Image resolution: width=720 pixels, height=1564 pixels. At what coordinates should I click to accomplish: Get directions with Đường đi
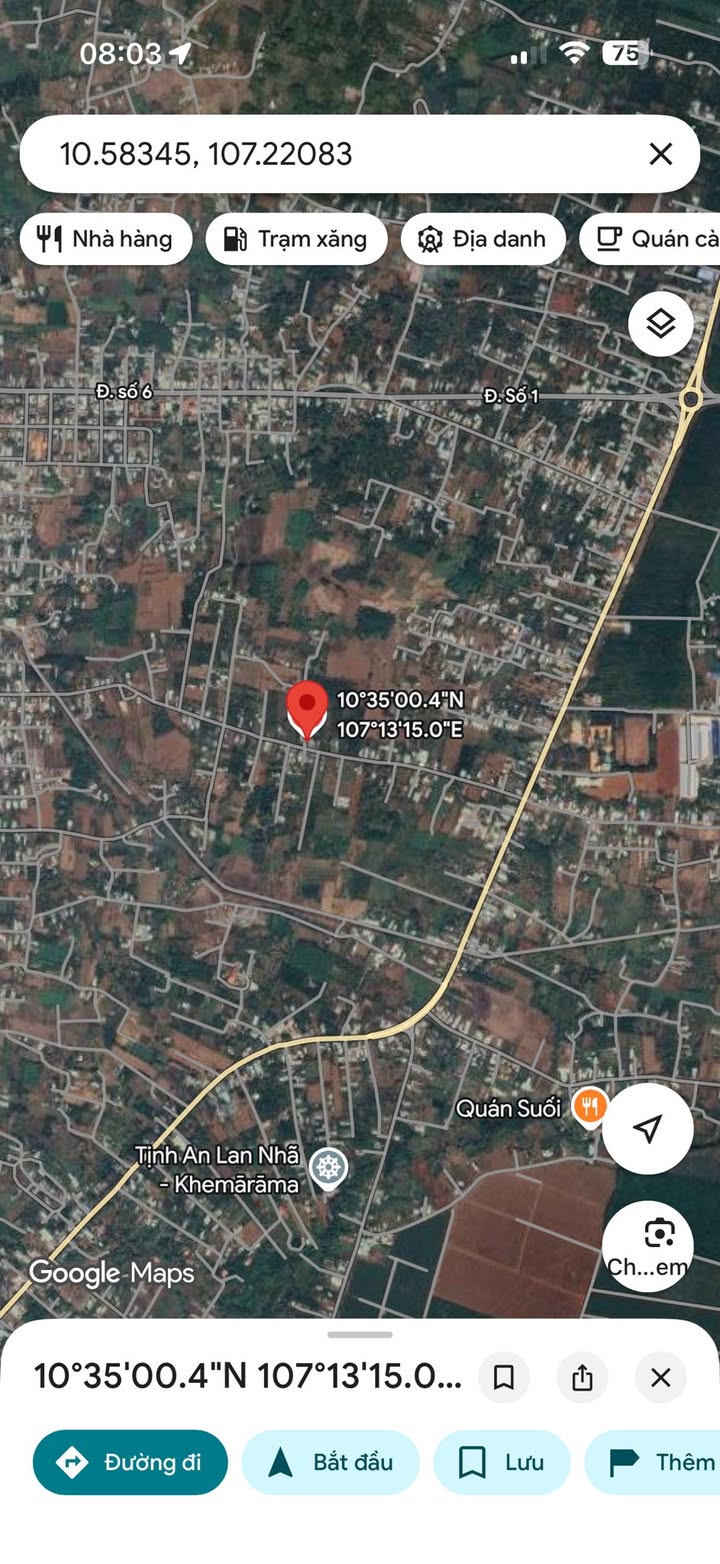130,1462
